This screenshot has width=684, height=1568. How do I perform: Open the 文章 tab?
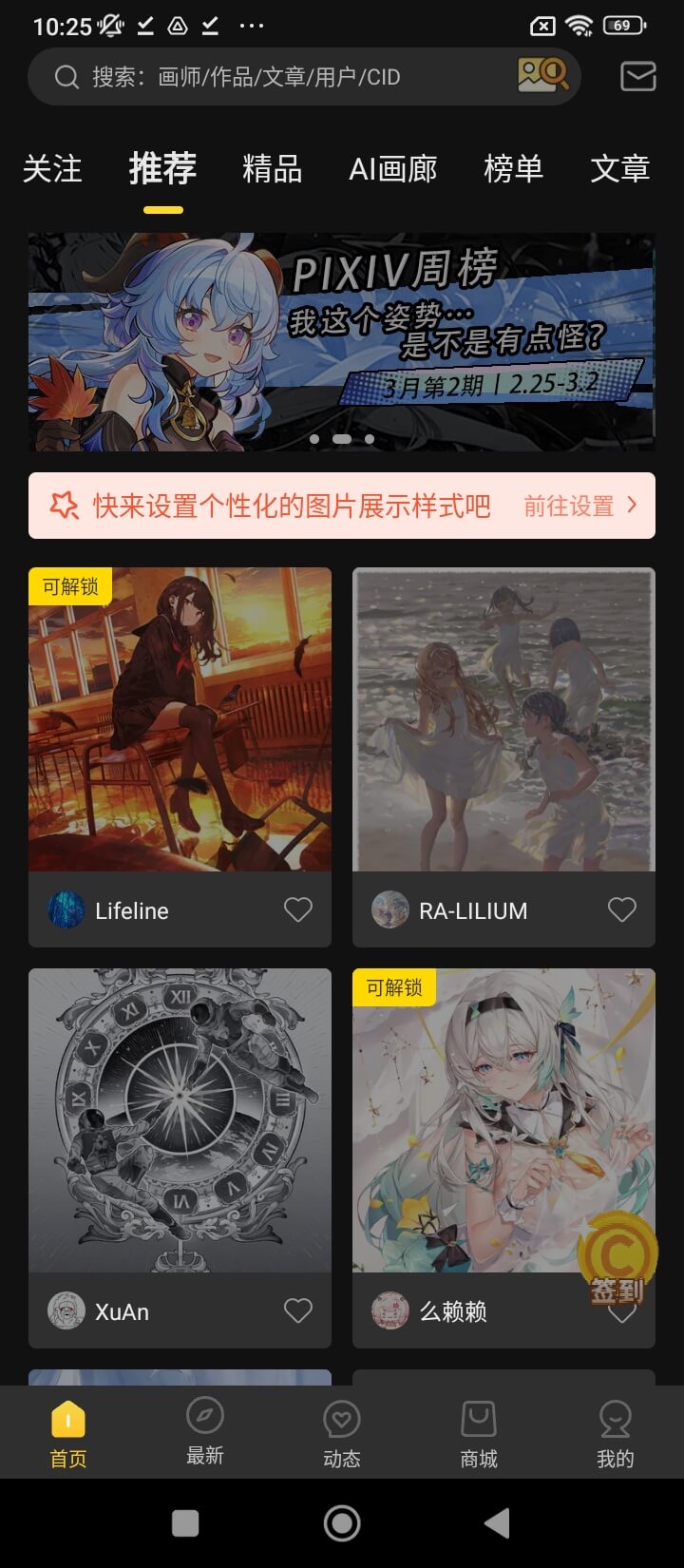619,169
